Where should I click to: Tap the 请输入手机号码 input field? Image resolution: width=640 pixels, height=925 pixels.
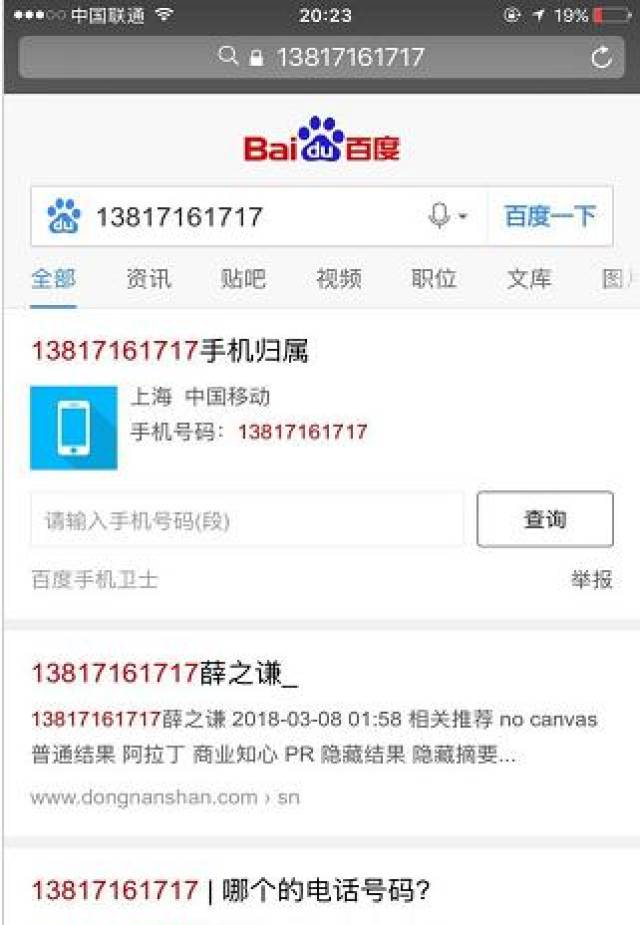[x=246, y=520]
